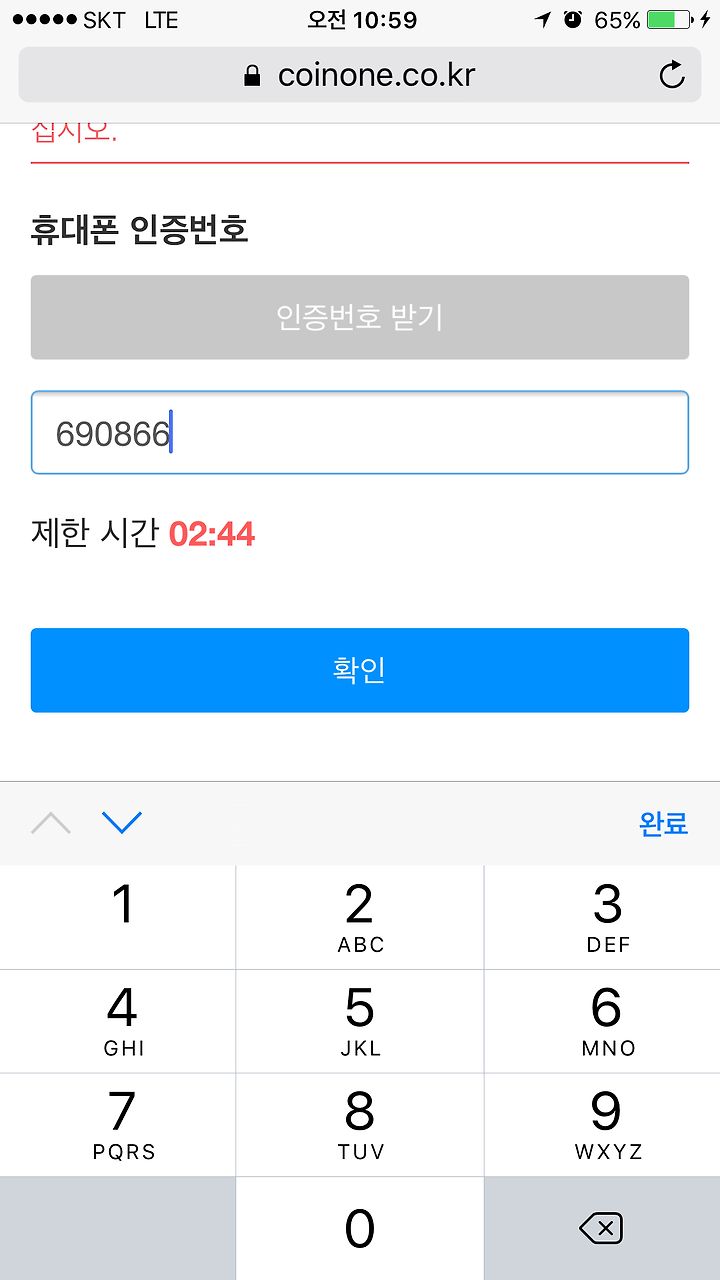Type digit 5 on the keypad
Image resolution: width=720 pixels, height=1280 pixels.
(360, 1021)
